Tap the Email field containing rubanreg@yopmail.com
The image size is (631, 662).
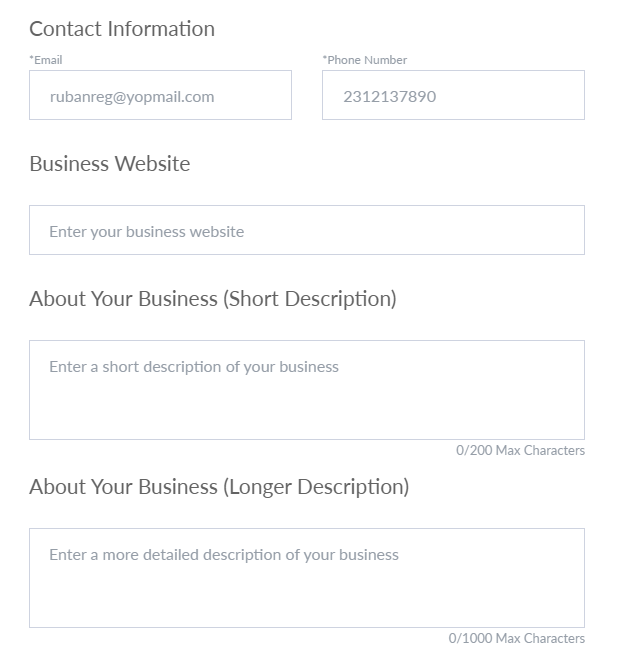(x=160, y=96)
